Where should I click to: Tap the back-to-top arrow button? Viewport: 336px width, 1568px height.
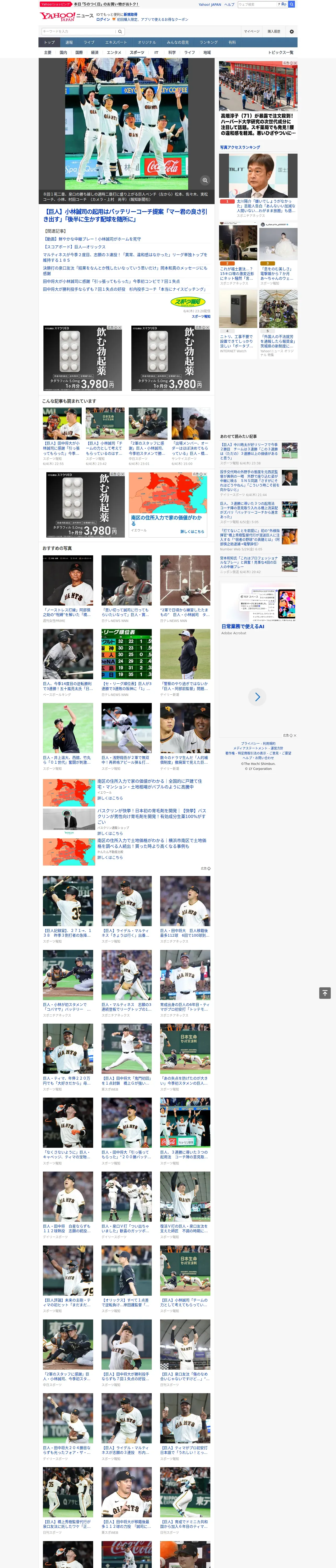325,993
